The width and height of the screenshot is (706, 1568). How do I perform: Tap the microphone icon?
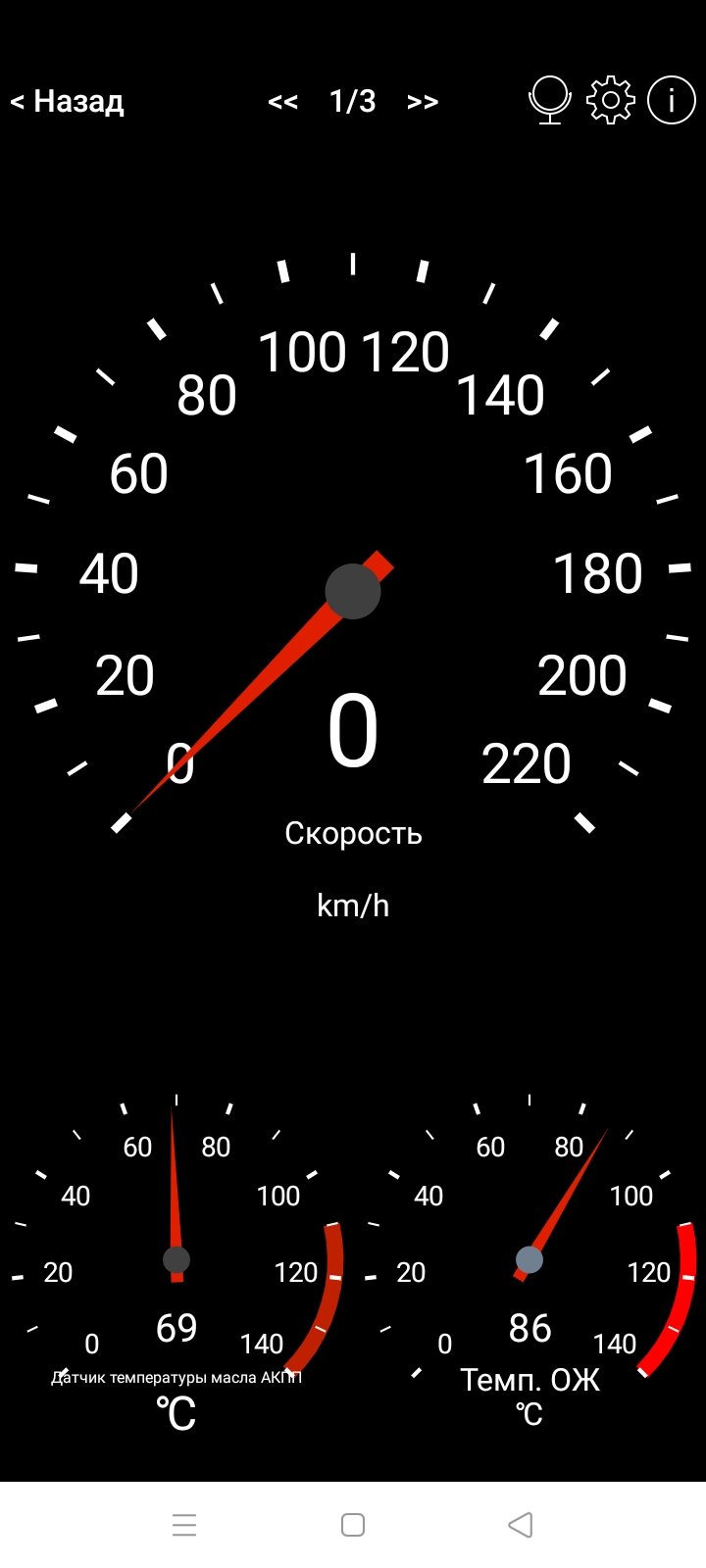pos(549,100)
